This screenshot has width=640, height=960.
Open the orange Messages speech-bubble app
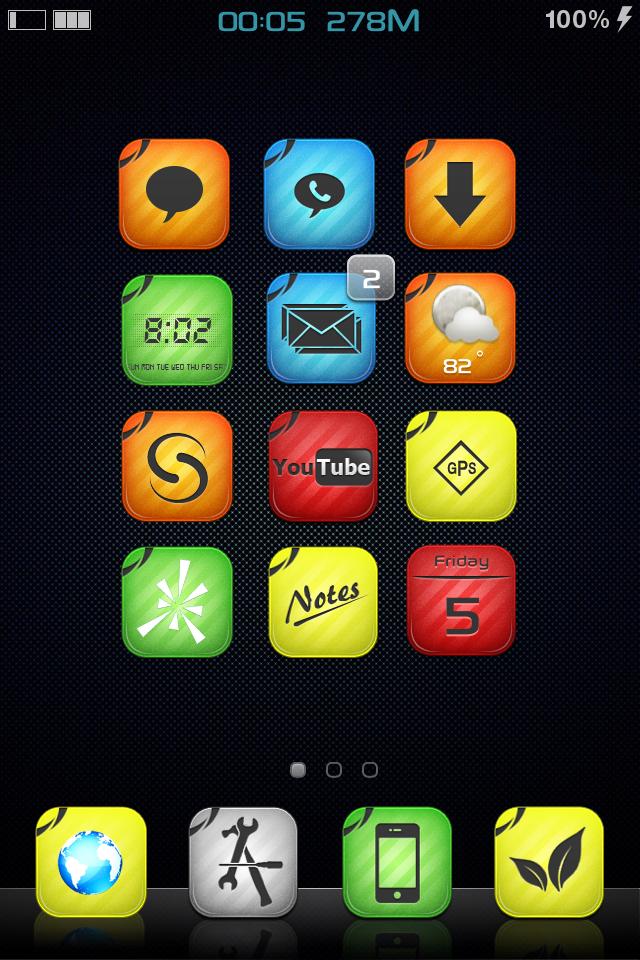click(x=174, y=193)
